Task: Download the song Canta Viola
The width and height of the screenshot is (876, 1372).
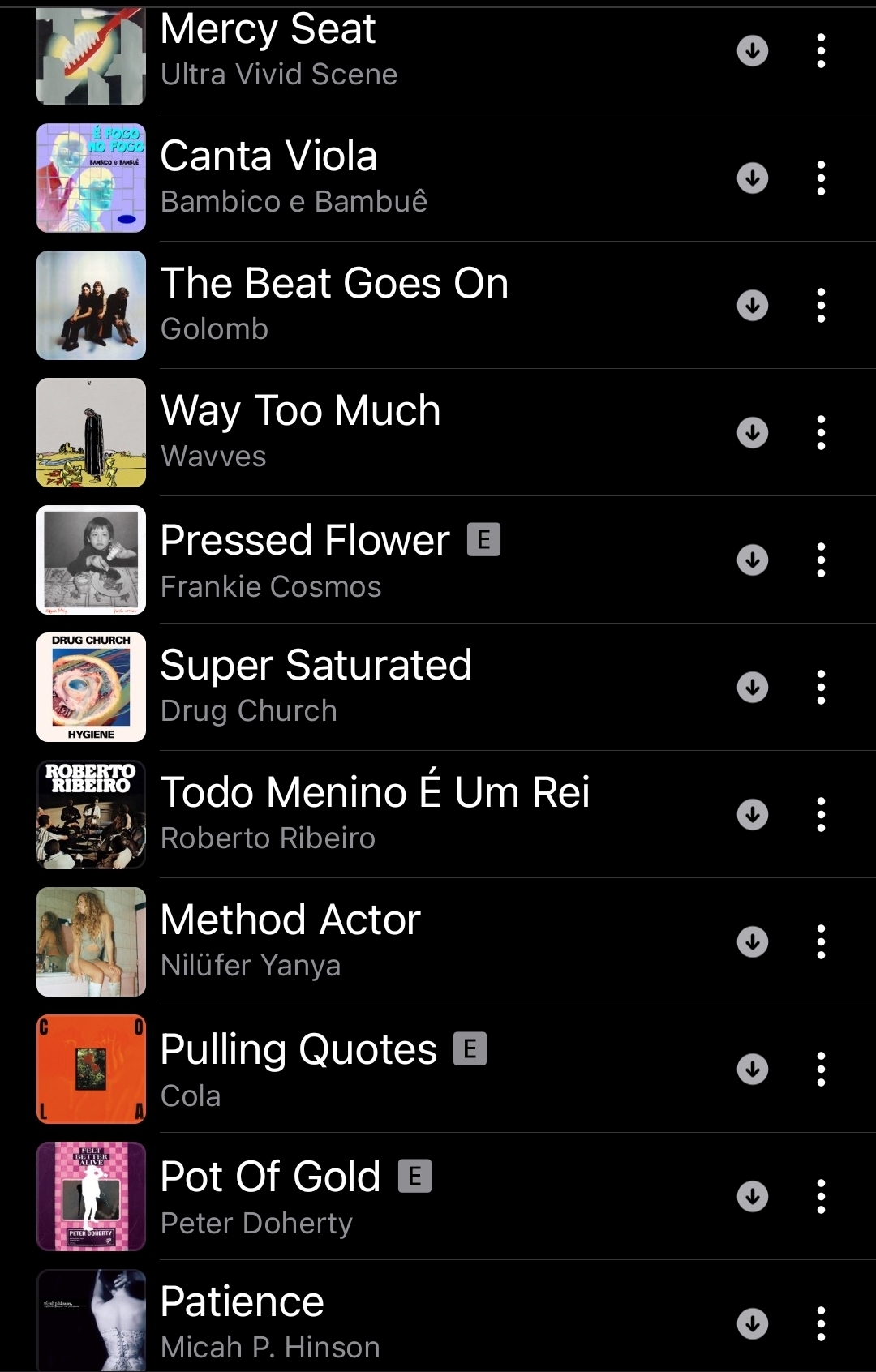Action: click(753, 178)
